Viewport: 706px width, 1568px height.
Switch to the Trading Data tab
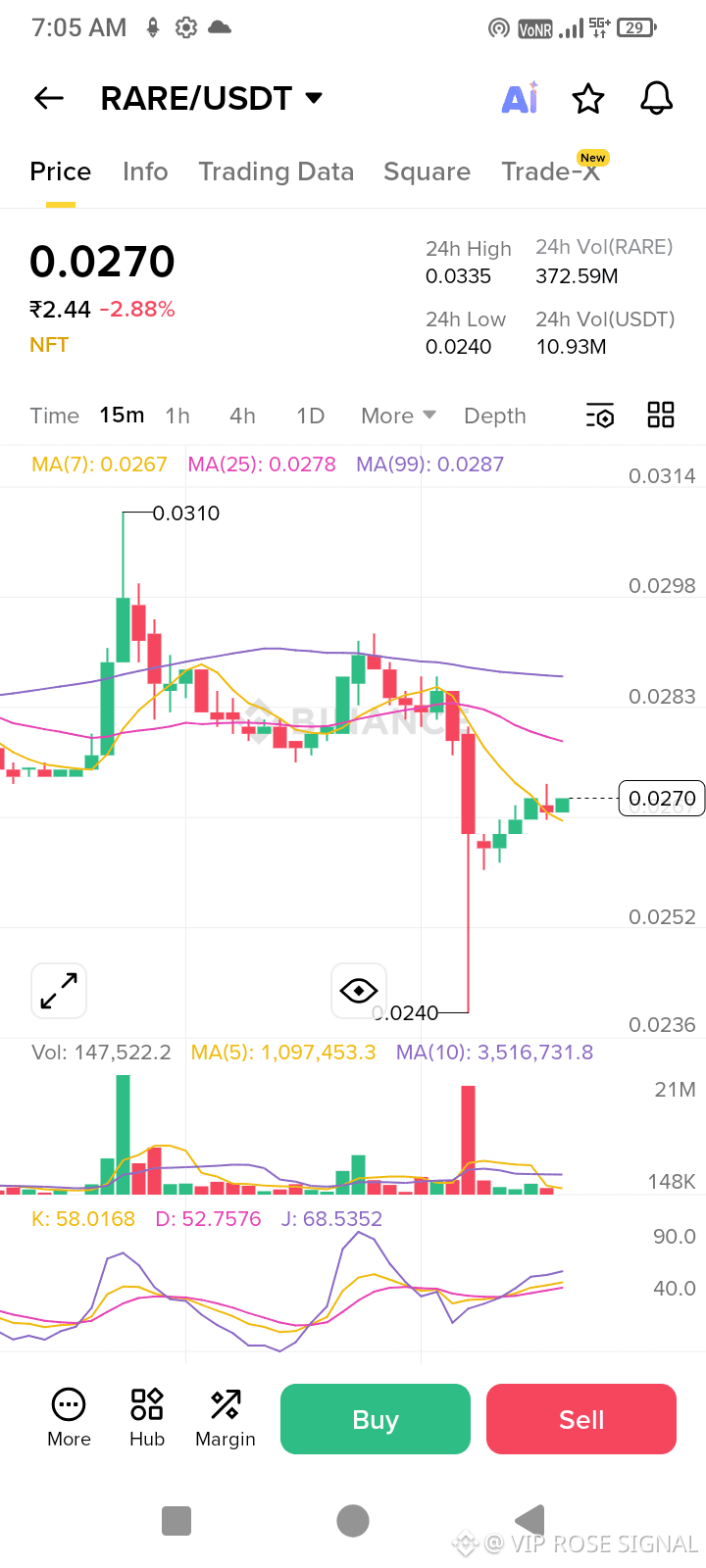point(277,171)
